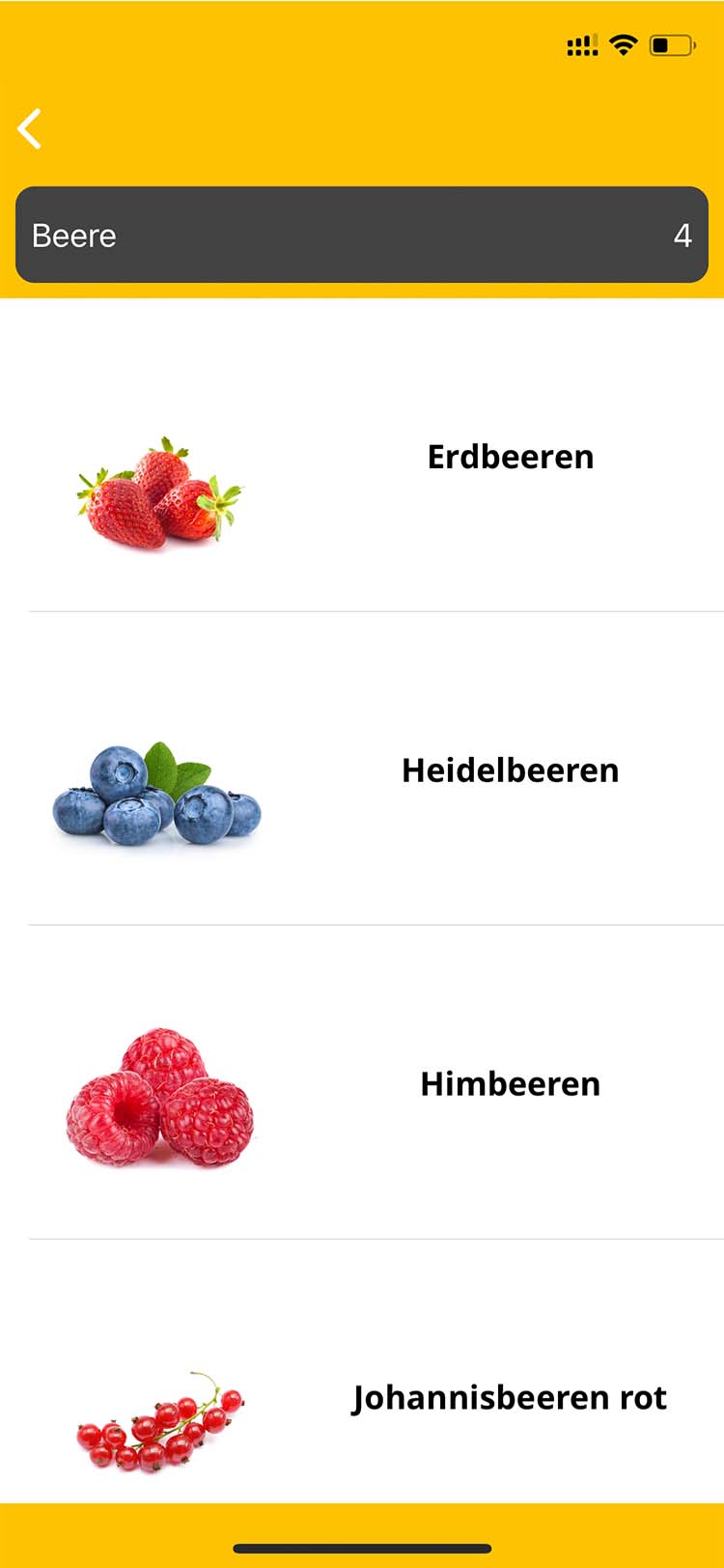Tap the result count showing 4
724x1568 pixels.
tap(682, 235)
